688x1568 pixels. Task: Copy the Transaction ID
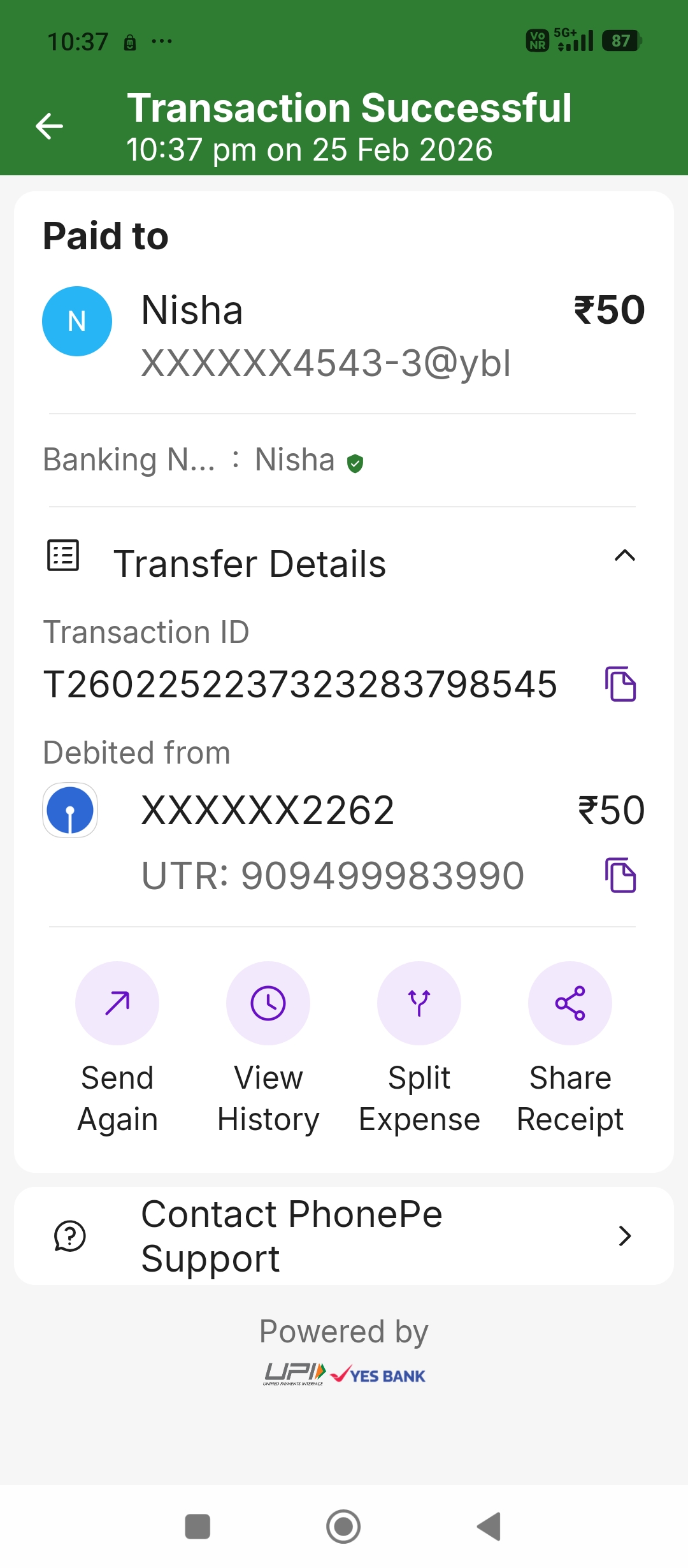620,684
